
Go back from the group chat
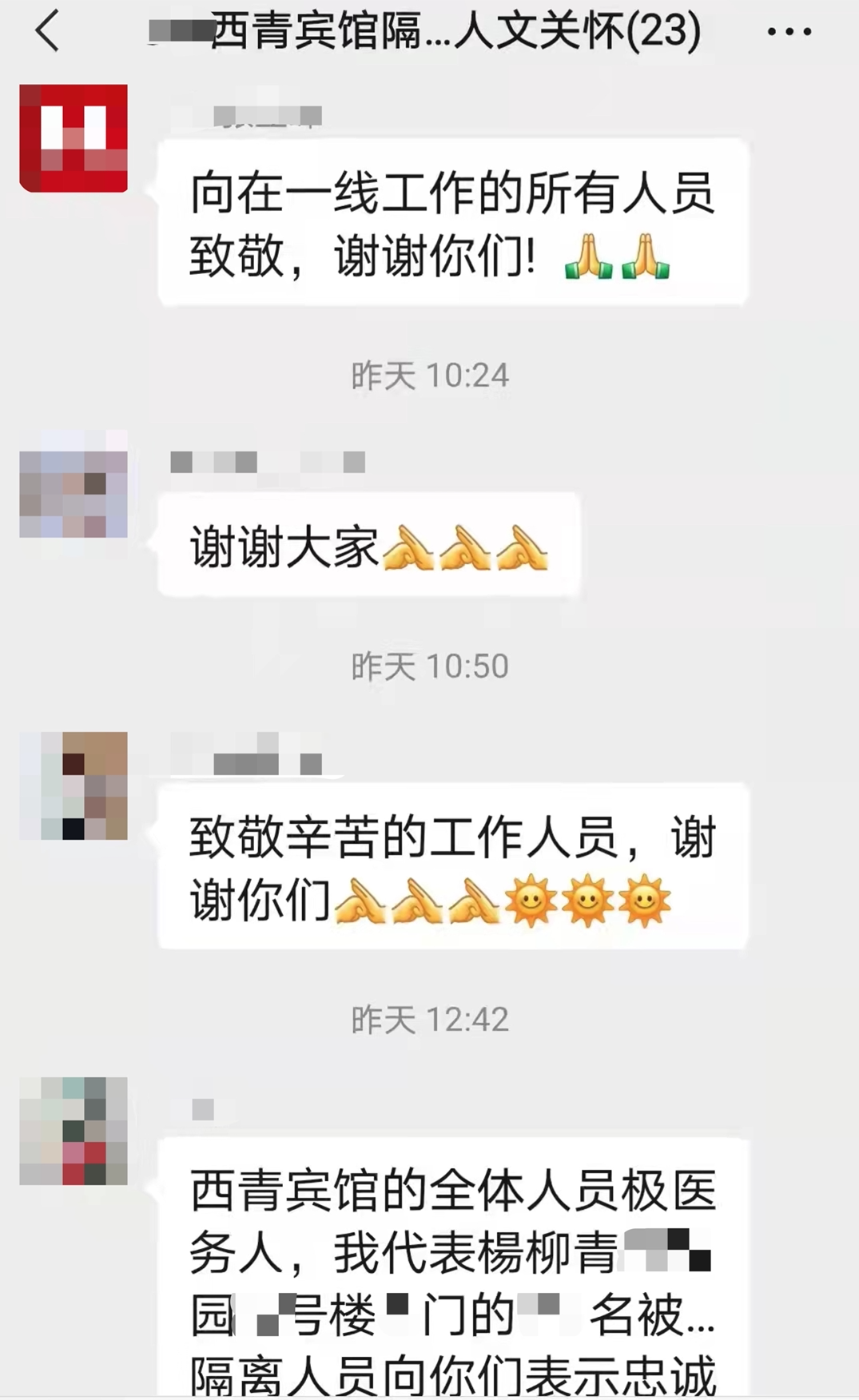(48, 33)
